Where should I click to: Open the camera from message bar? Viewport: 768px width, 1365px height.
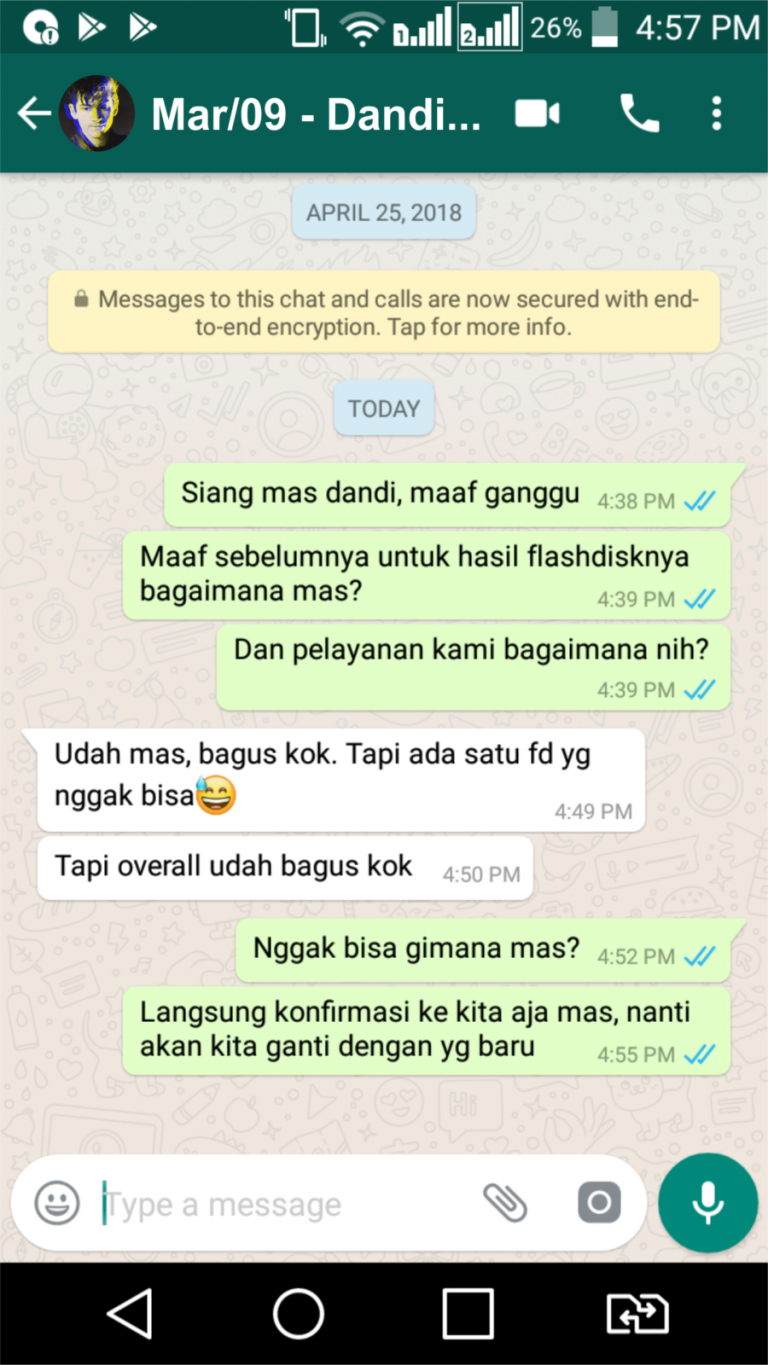pyautogui.click(x=599, y=1202)
